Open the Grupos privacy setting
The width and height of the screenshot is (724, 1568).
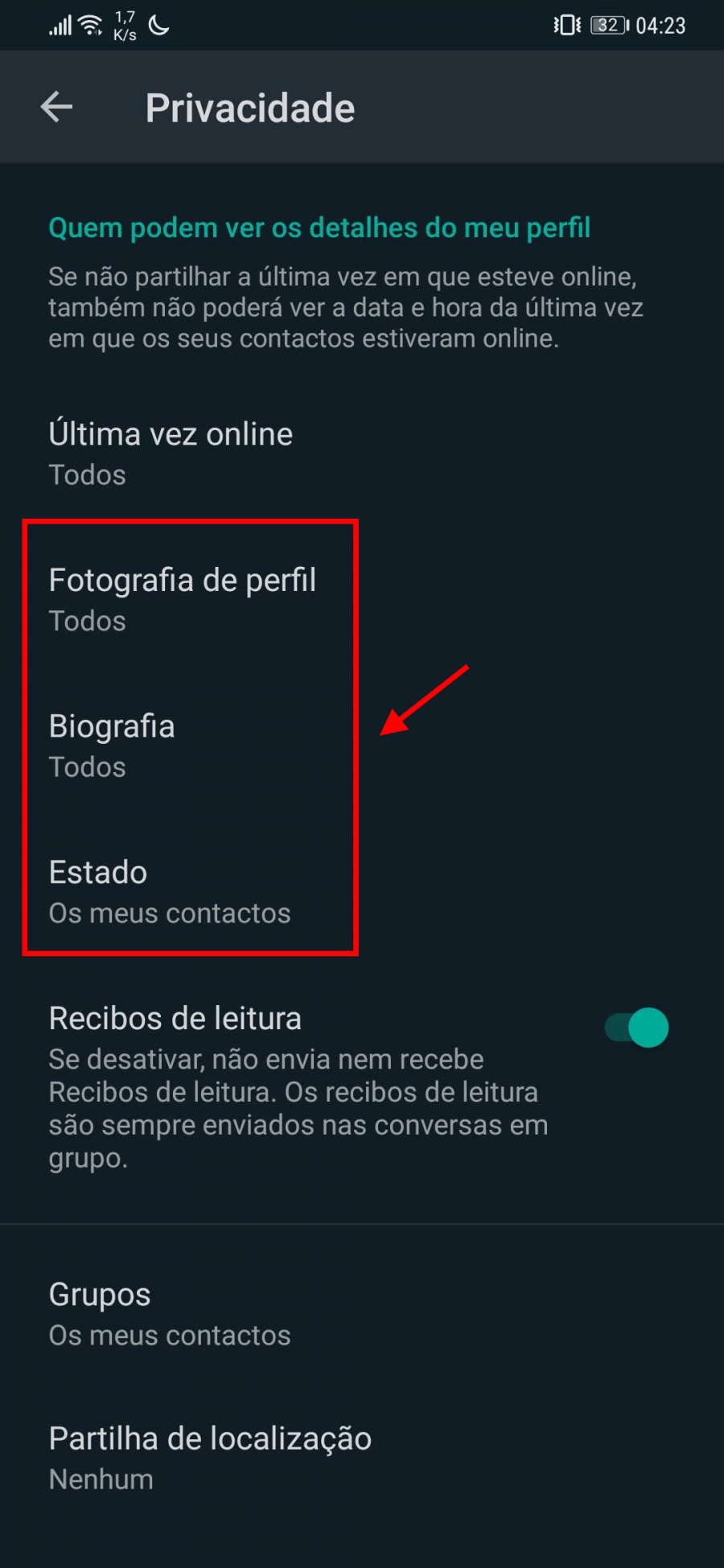pos(362,1313)
